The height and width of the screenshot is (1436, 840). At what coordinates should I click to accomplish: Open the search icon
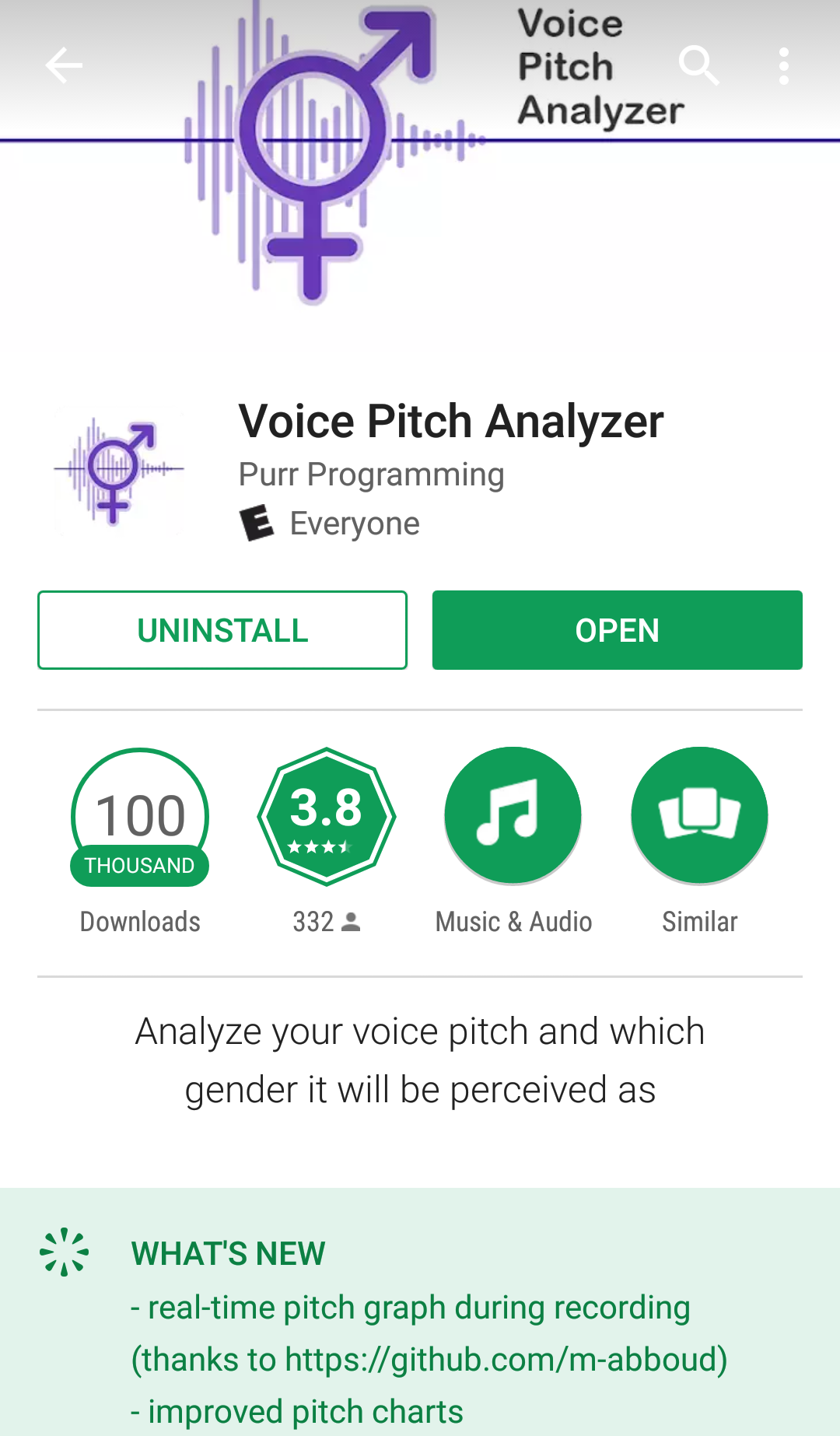pos(698,65)
